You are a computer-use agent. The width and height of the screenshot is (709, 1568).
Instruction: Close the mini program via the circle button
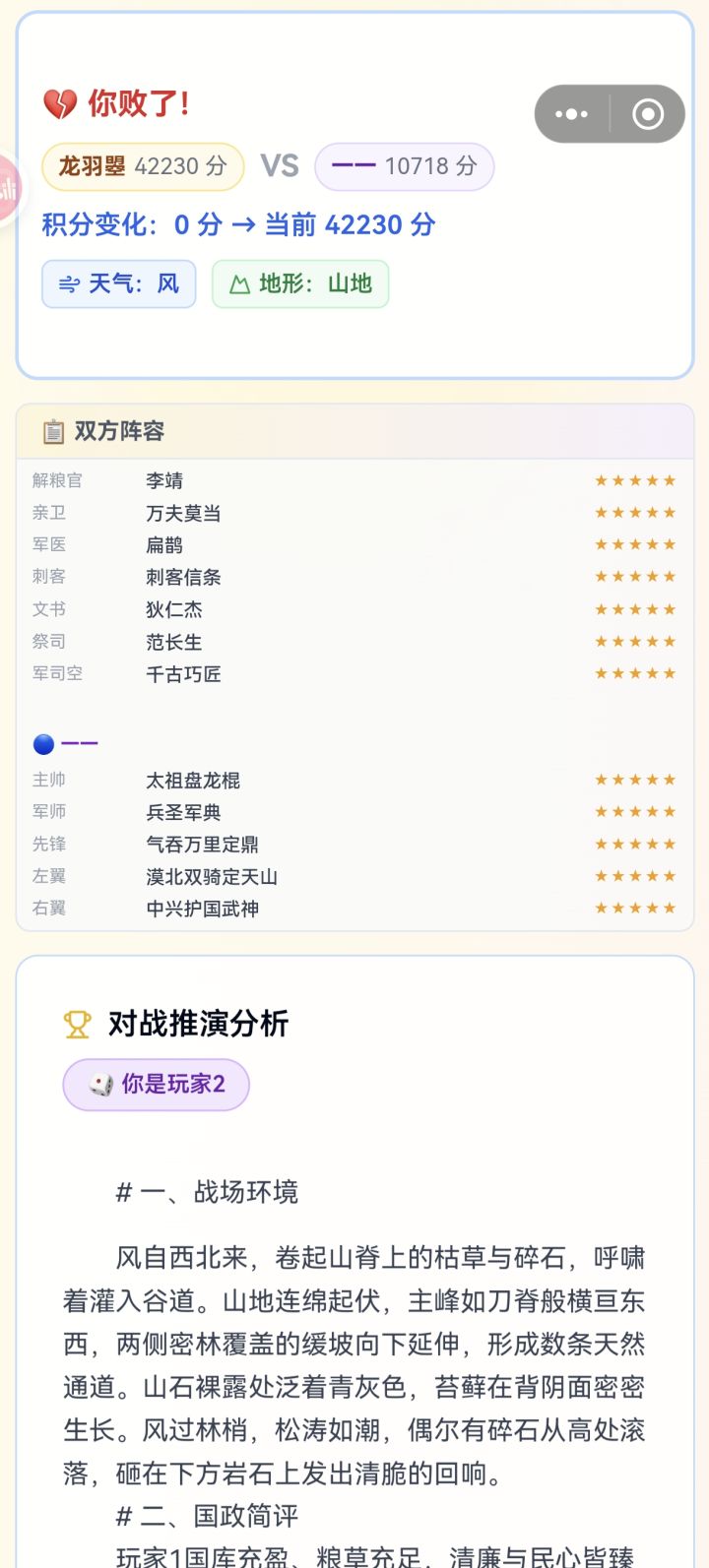648,114
